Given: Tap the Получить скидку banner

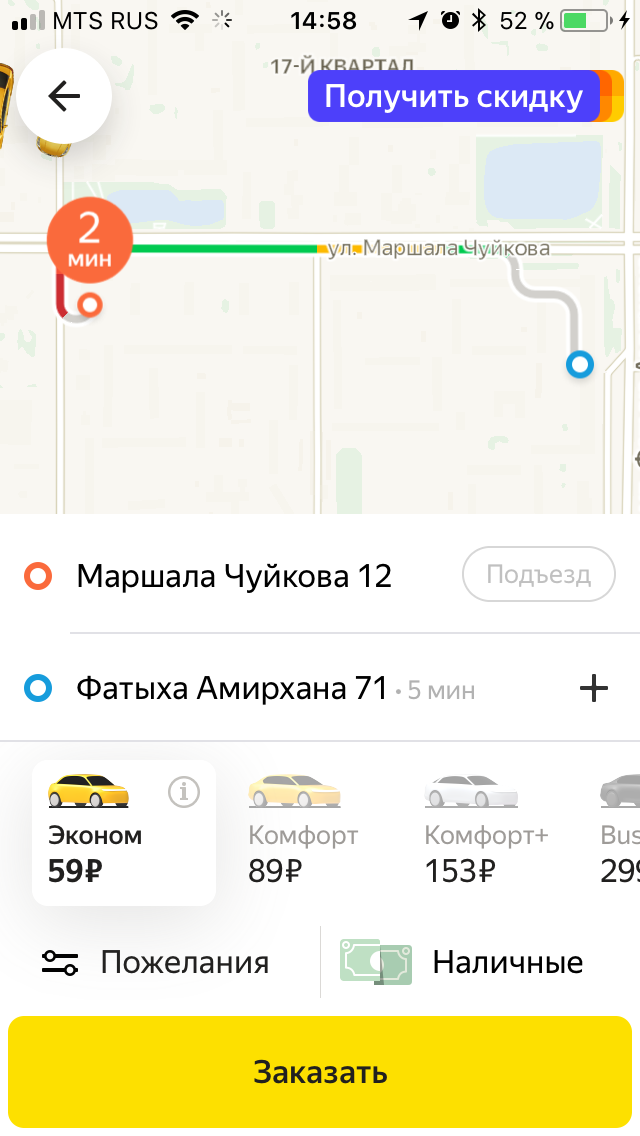Looking at the screenshot, I should (453, 97).
